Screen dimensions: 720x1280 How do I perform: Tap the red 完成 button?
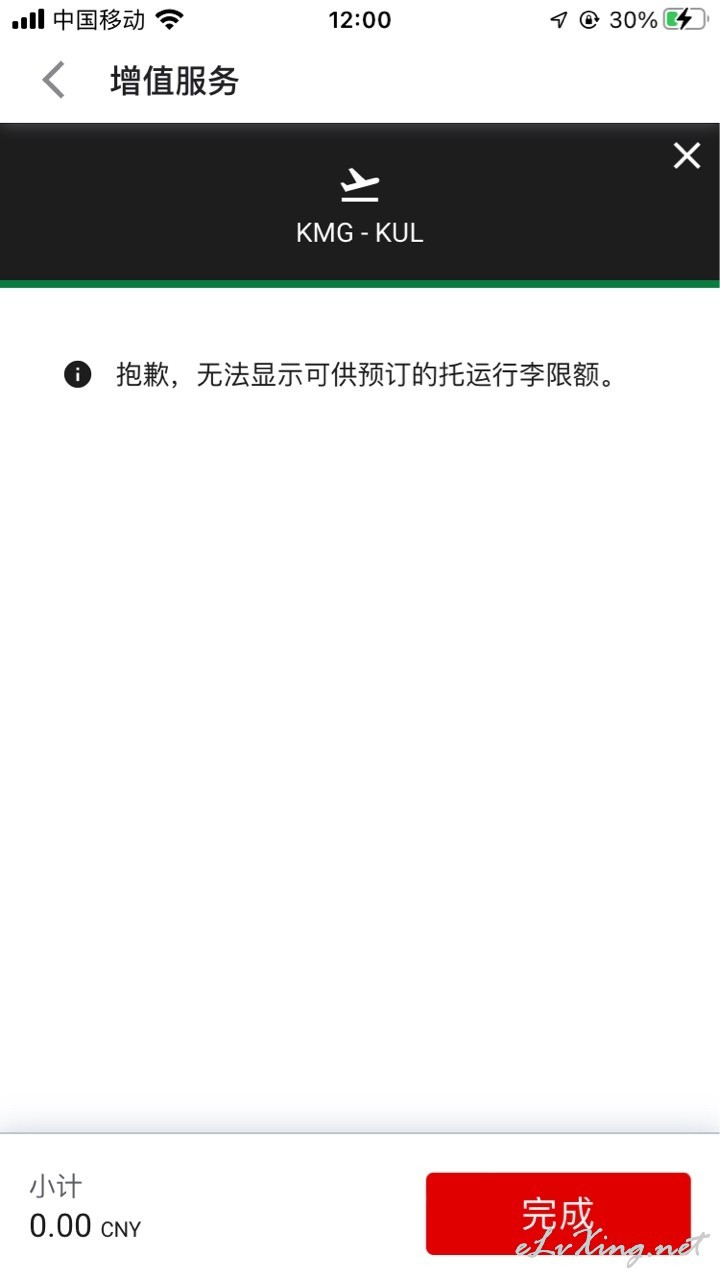(x=558, y=1213)
